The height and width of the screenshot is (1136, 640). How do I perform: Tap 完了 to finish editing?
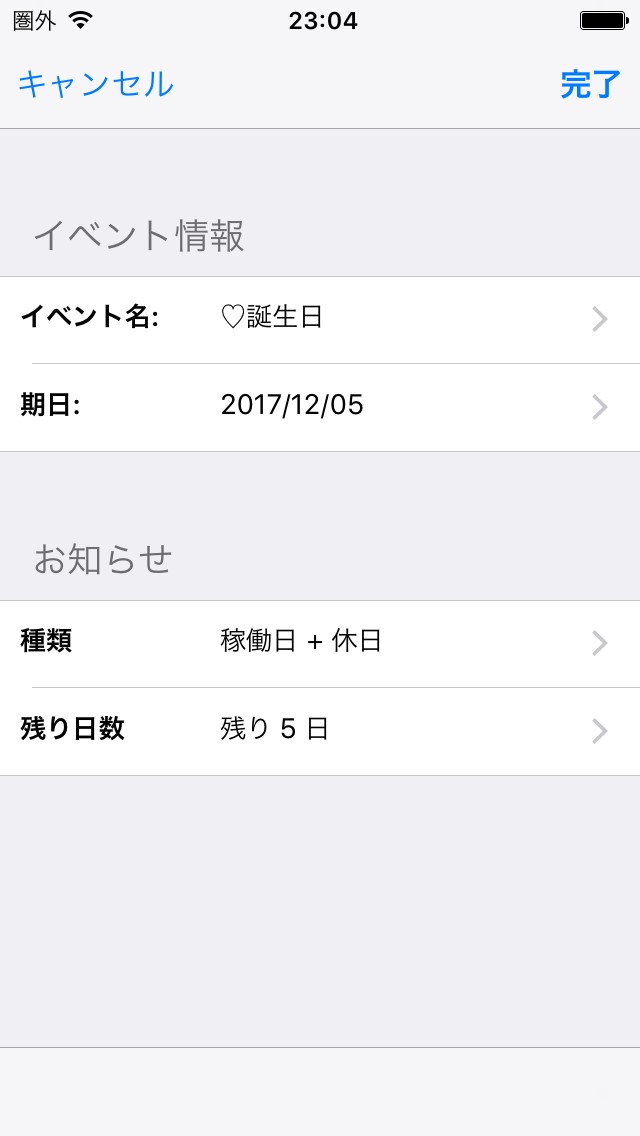pos(590,85)
